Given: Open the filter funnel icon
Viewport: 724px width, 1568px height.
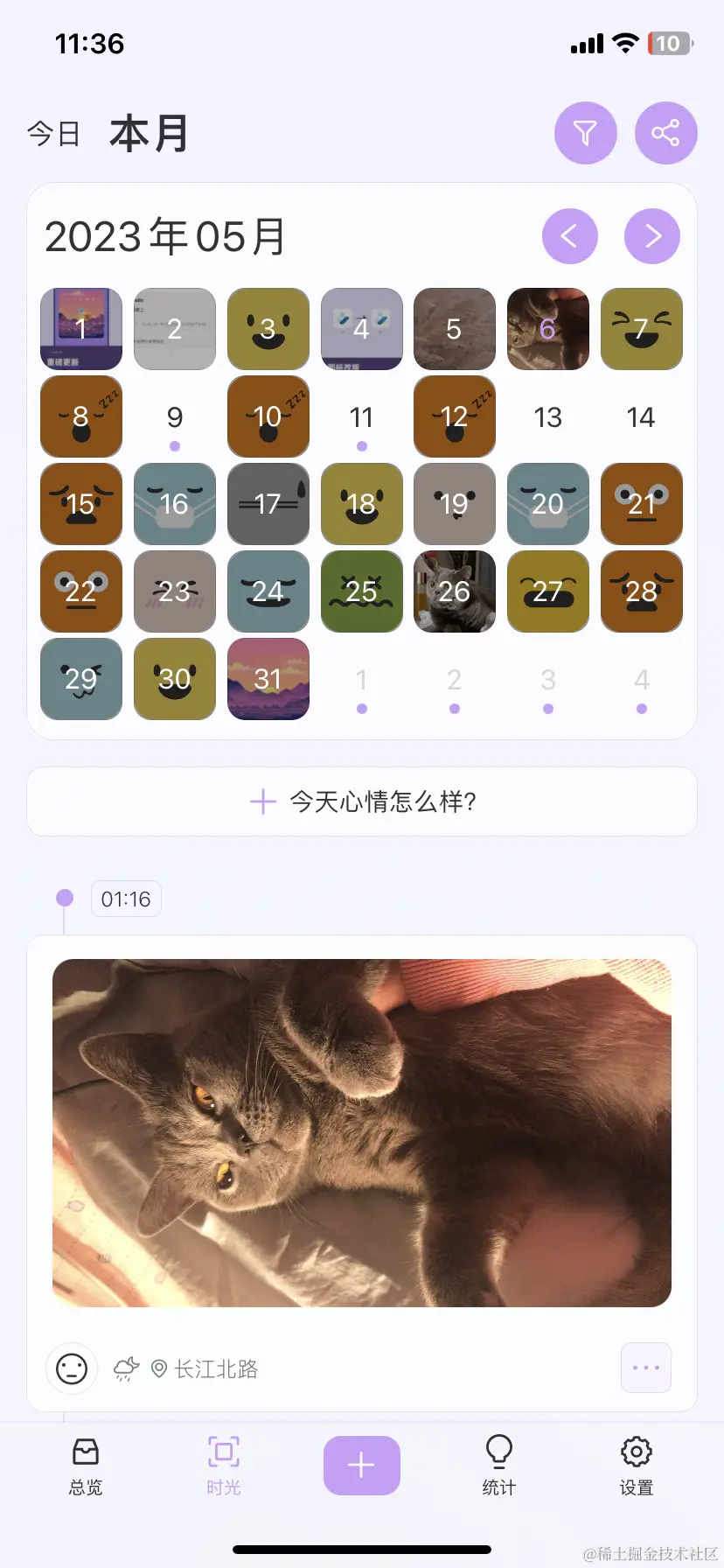Looking at the screenshot, I should 585,133.
